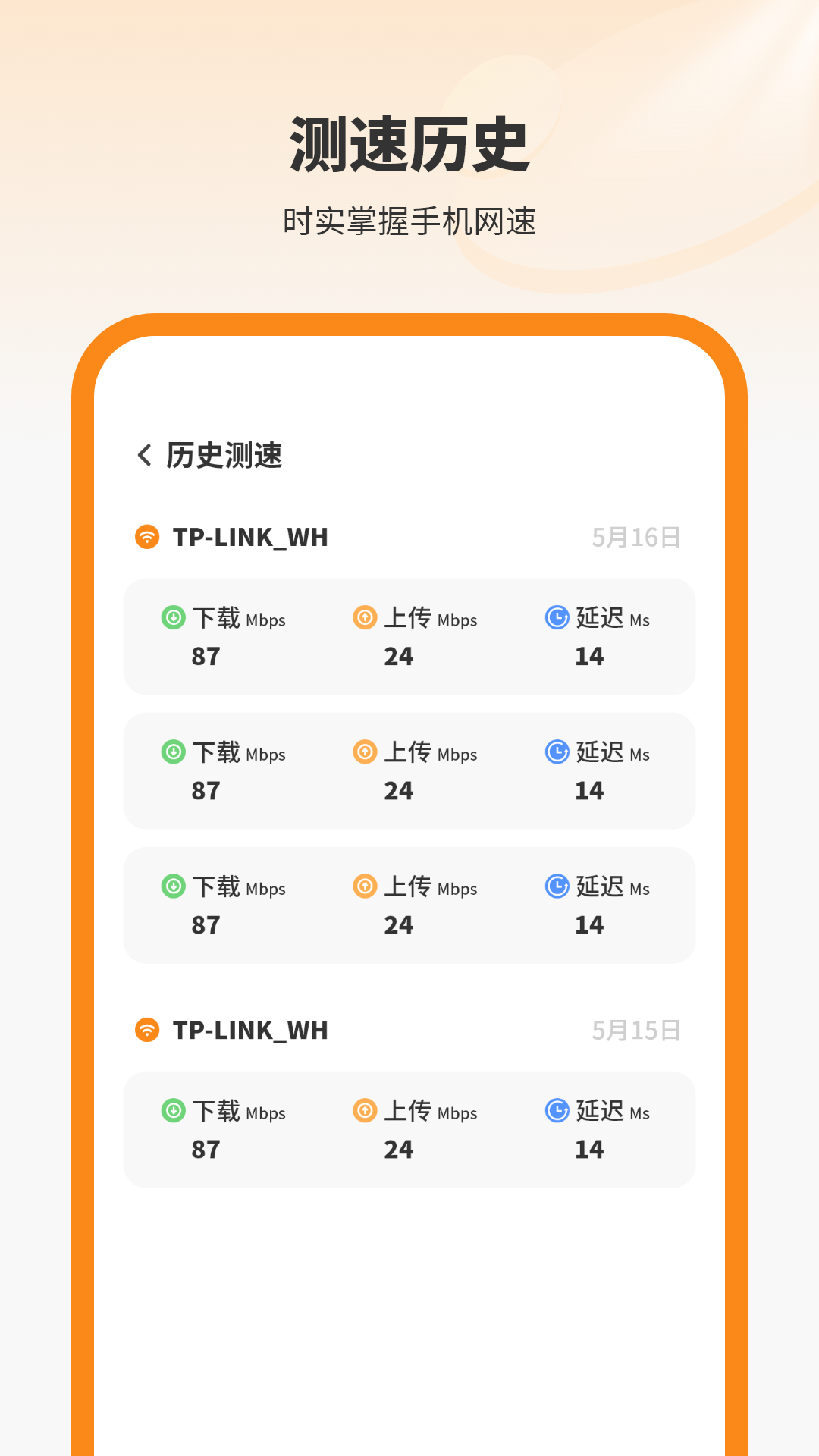Expand the first speed test record card
Viewport: 819px width, 1456px height.
409,635
